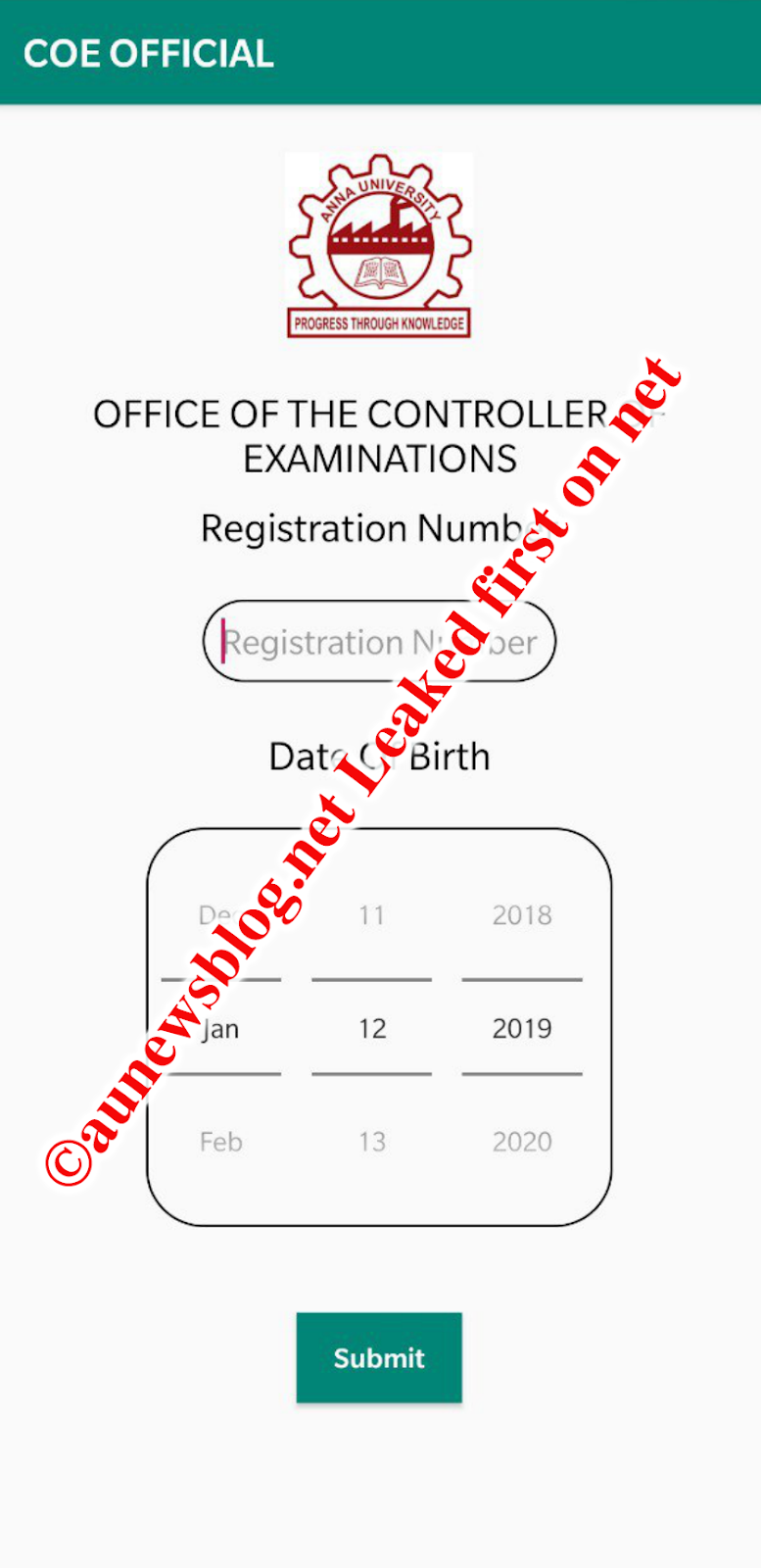
Task: Pick day 13 in the date picker
Action: (372, 1142)
